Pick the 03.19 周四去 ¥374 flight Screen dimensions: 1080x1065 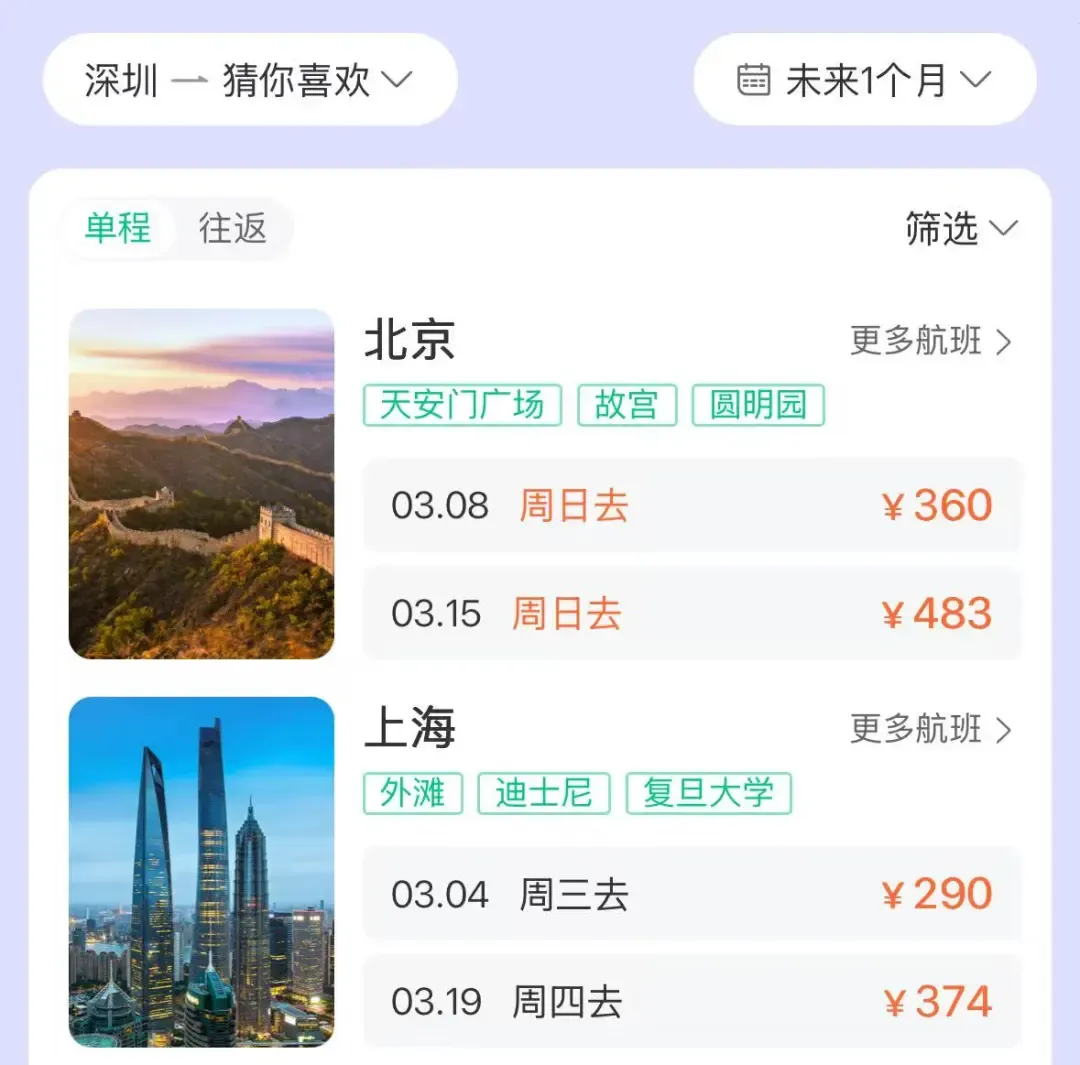coord(691,1001)
